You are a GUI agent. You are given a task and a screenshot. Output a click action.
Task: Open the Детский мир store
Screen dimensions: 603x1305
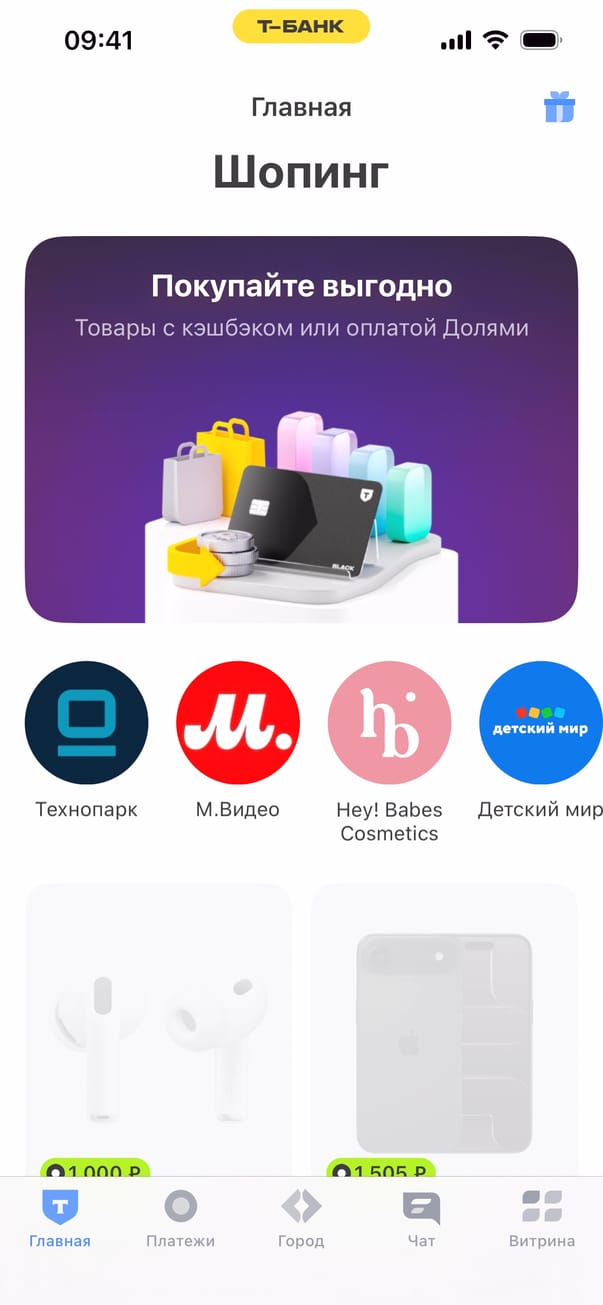click(x=540, y=723)
